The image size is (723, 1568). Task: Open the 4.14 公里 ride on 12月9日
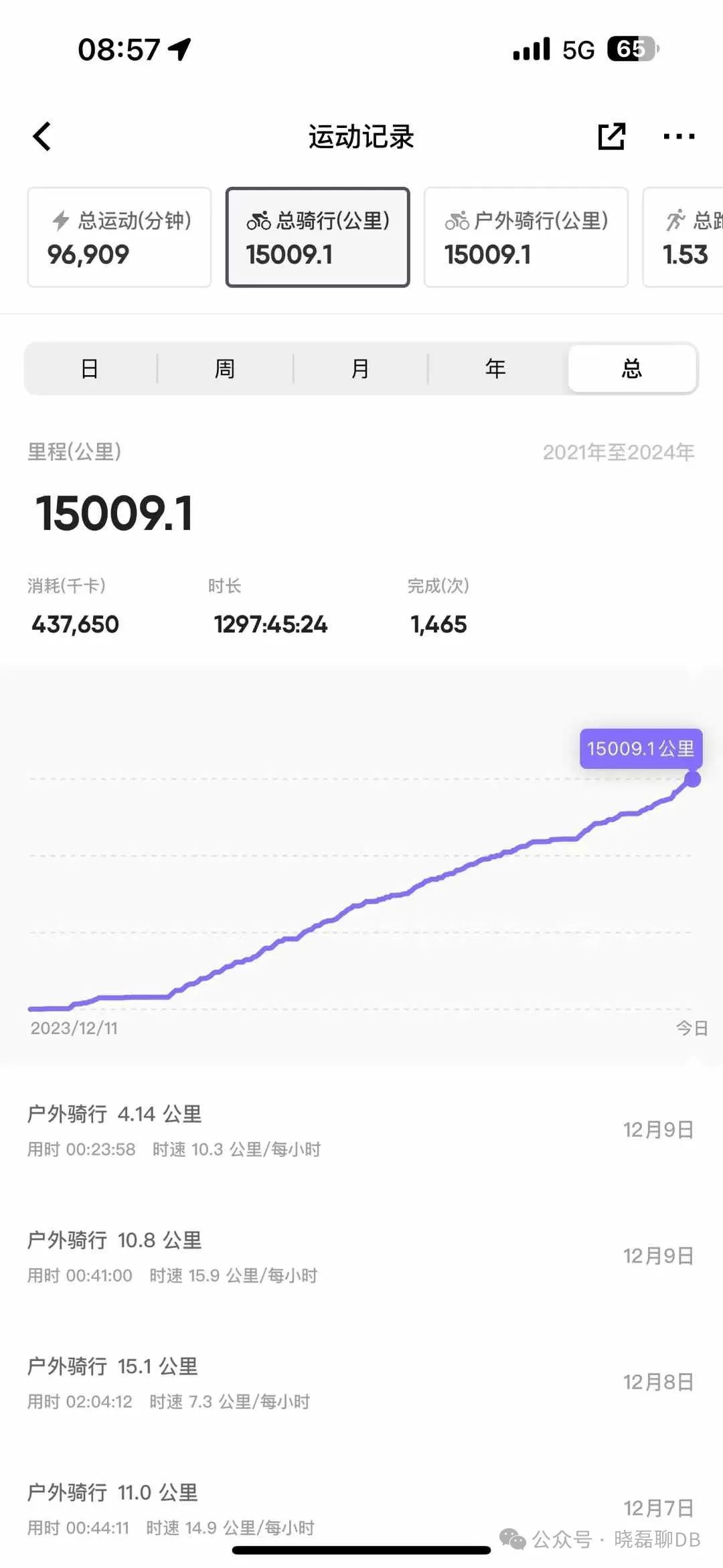[x=360, y=1130]
